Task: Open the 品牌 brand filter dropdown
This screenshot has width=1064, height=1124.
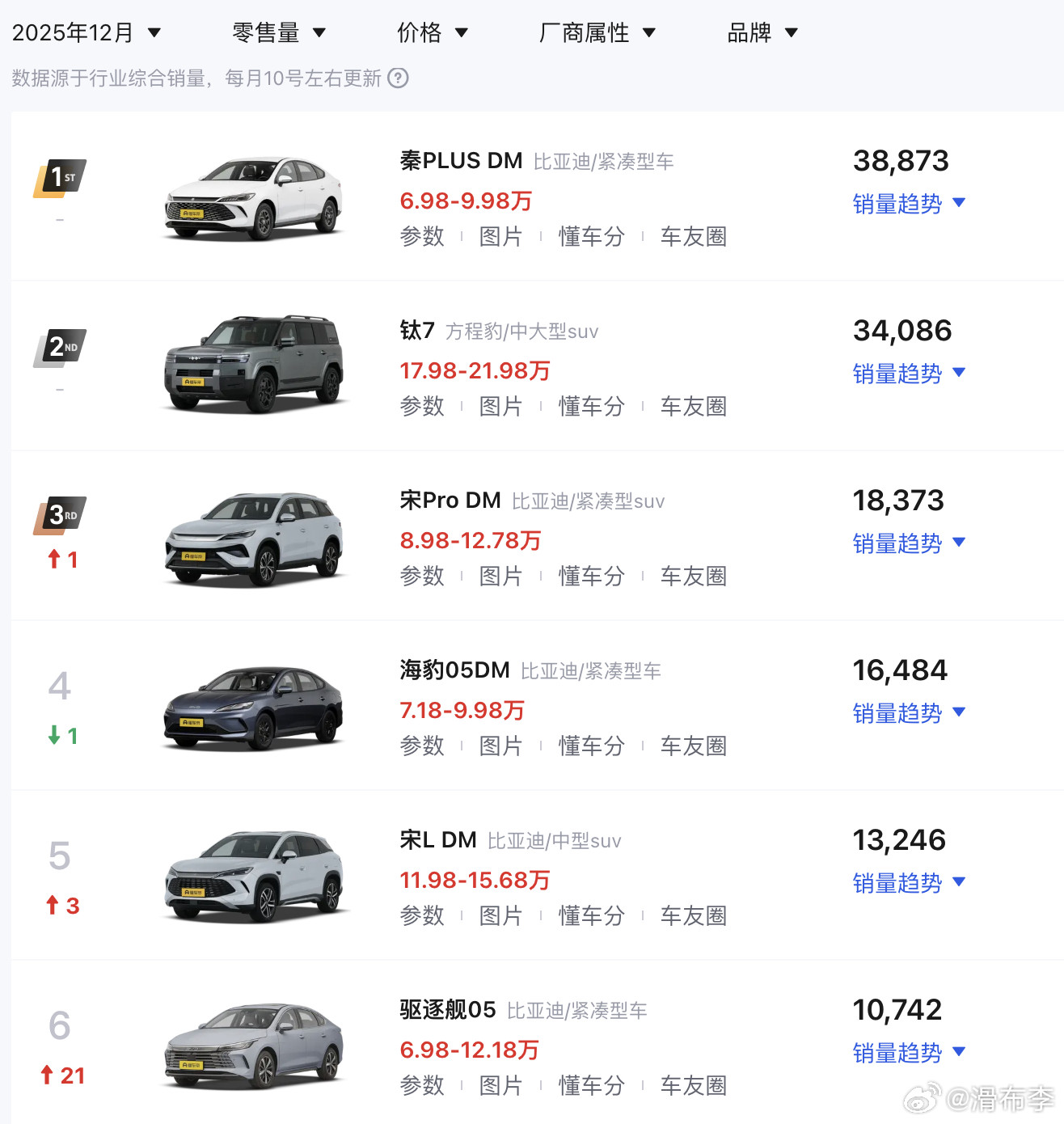Action: pos(761,32)
